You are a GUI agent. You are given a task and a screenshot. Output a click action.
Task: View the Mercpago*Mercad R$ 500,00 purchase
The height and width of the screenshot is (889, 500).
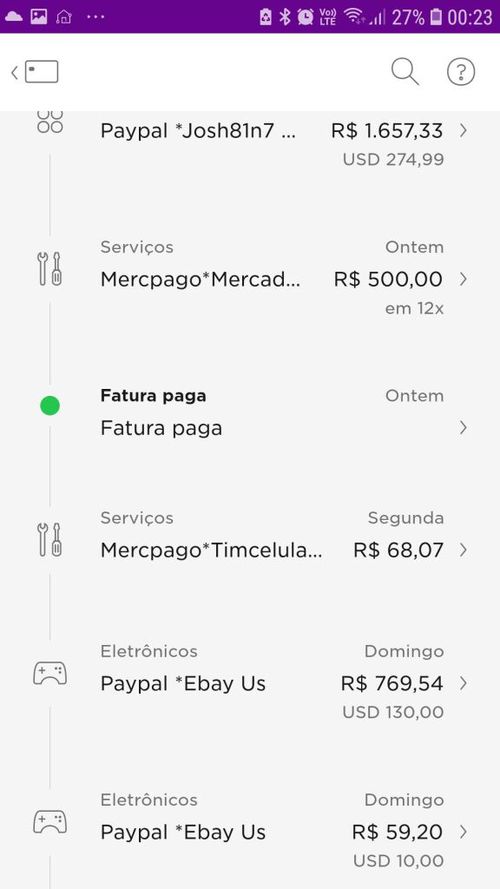point(250,278)
